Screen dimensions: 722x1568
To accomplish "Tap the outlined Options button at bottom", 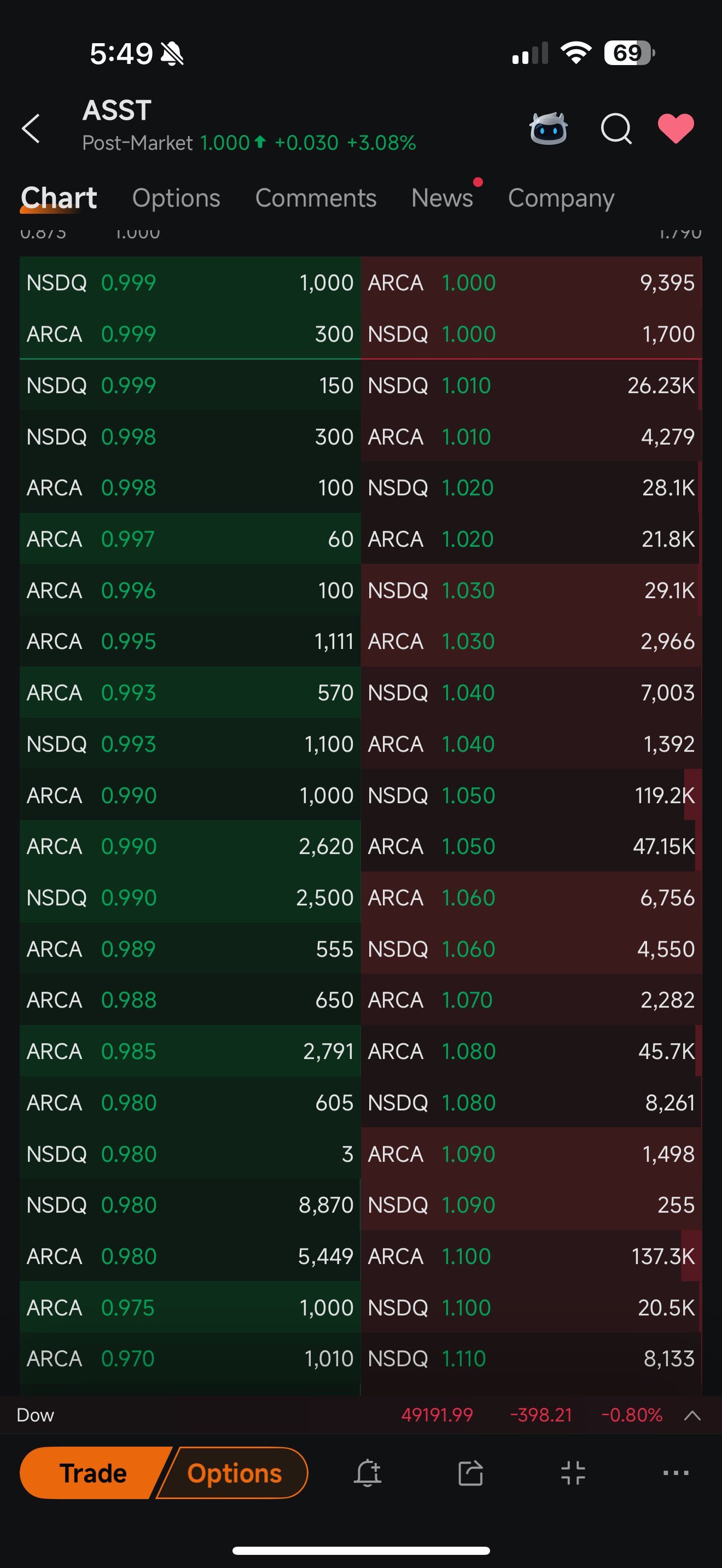I will (234, 1473).
